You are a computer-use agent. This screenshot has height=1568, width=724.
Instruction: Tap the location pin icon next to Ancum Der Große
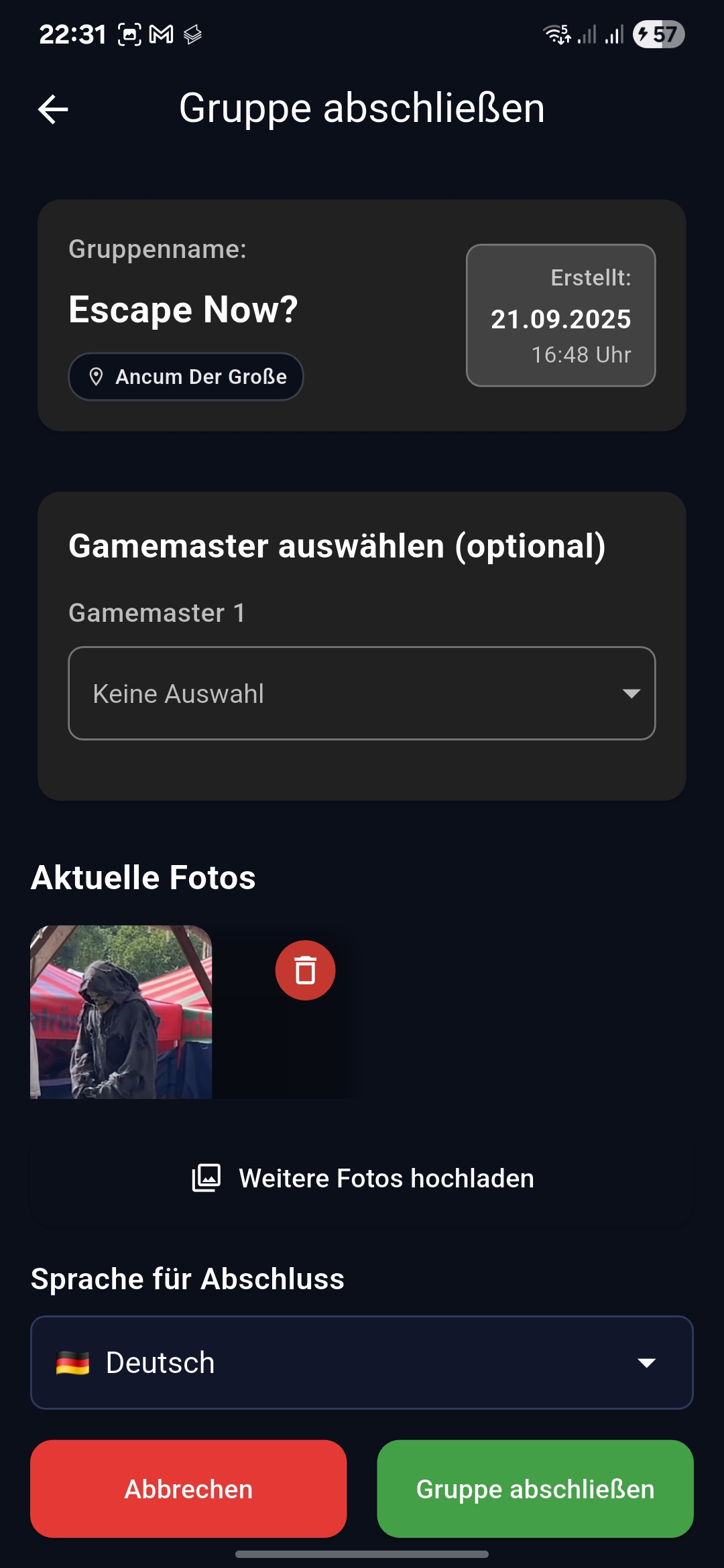point(97,376)
